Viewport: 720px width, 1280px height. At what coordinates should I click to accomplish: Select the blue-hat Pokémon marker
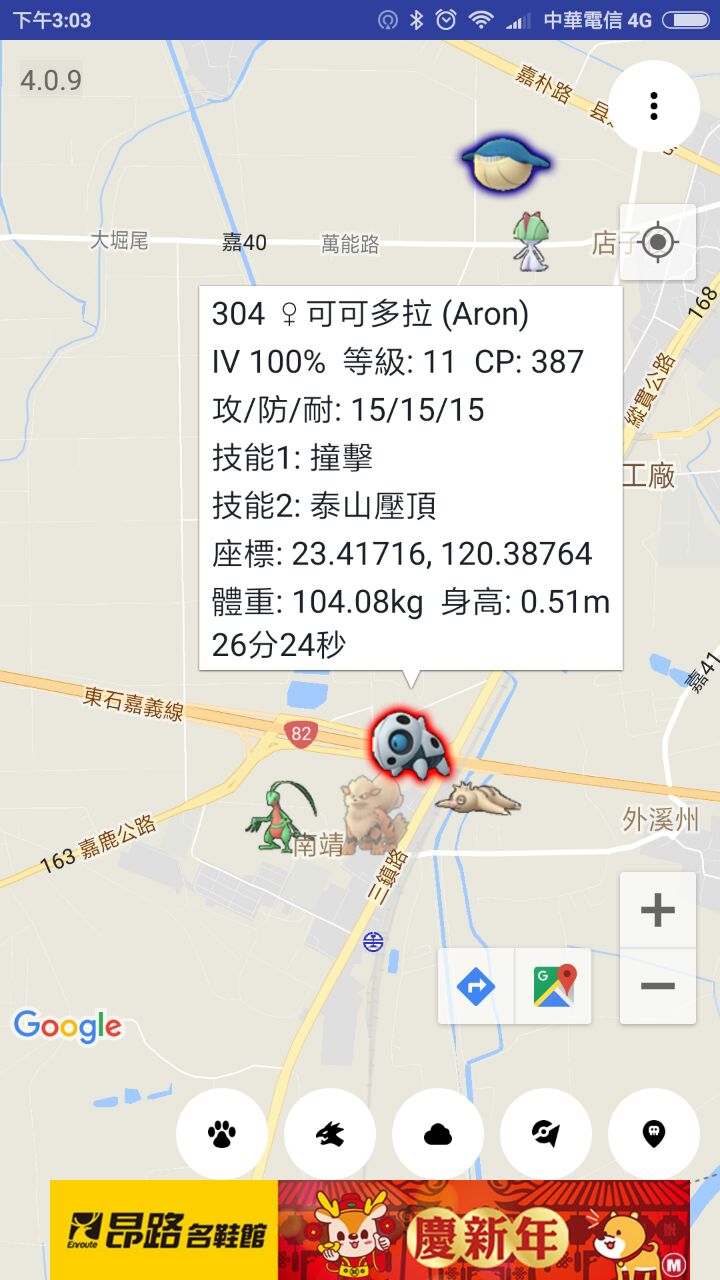point(505,163)
